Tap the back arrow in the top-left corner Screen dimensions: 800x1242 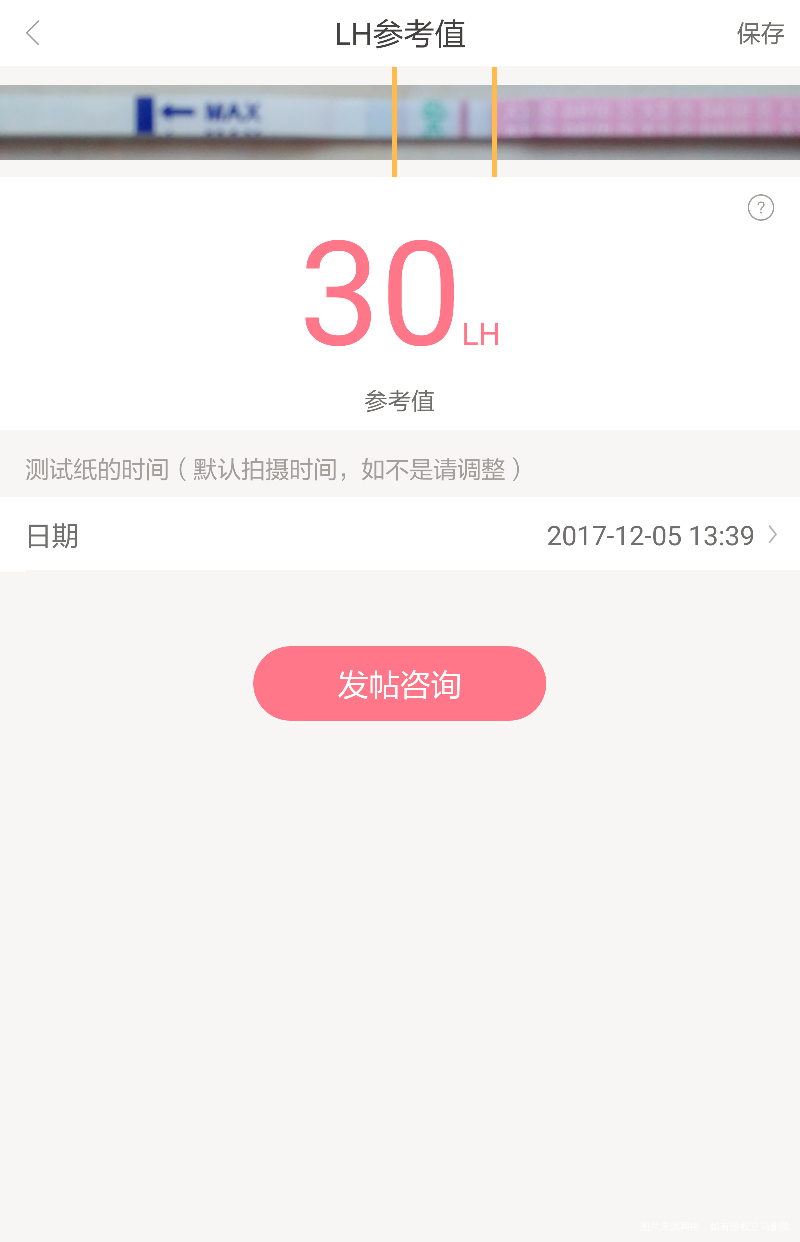click(x=31, y=33)
